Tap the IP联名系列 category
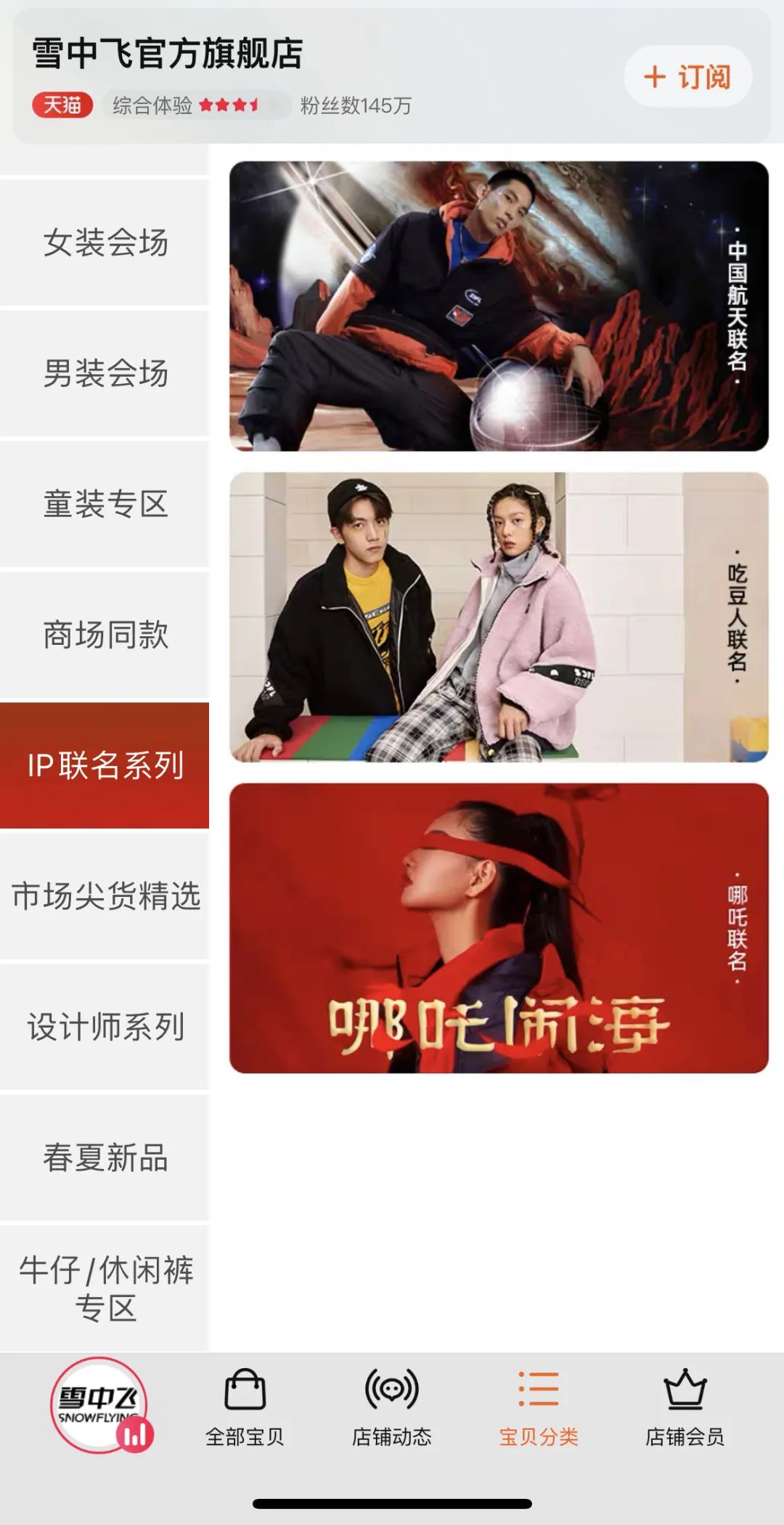 coord(105,765)
